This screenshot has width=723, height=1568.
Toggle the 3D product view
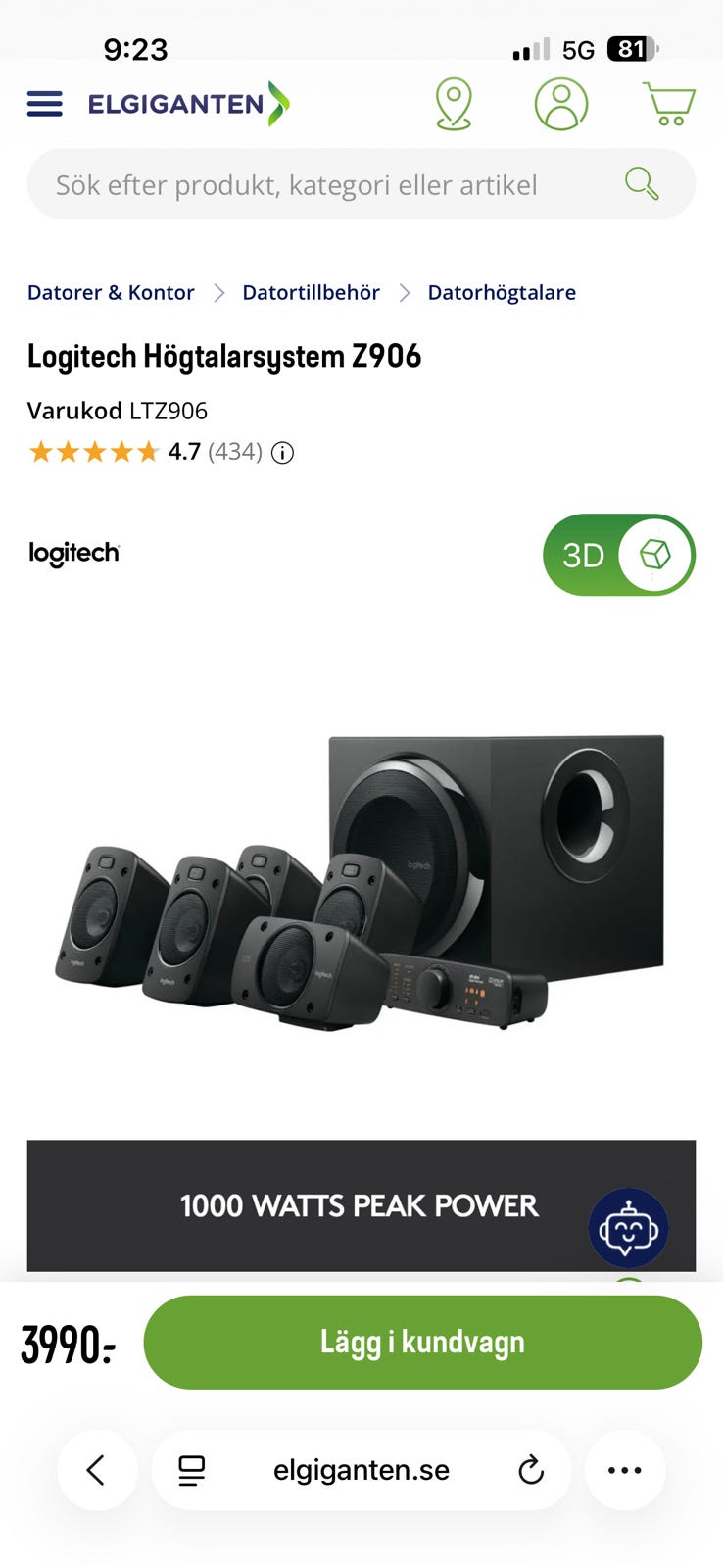618,555
